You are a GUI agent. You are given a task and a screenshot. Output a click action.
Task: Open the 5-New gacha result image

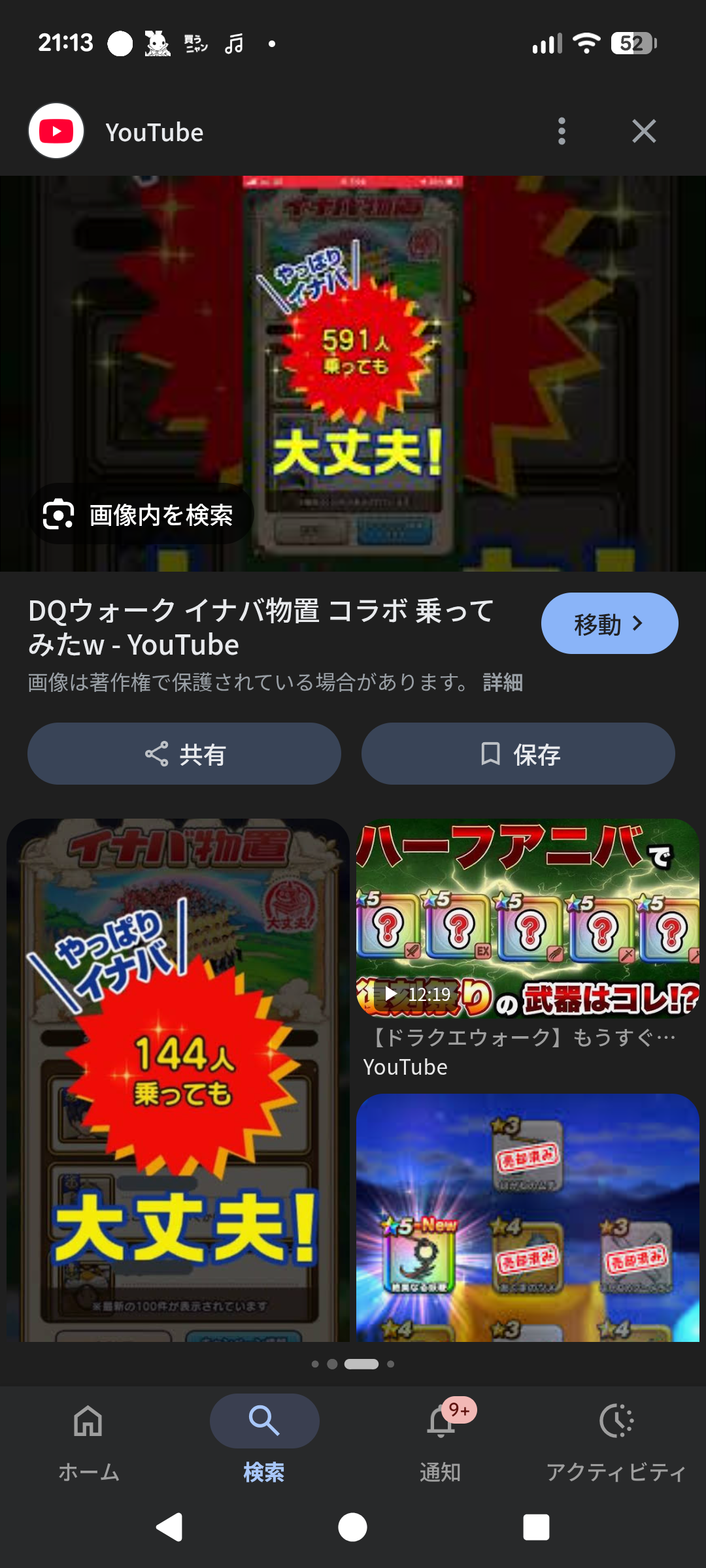[x=528, y=1218]
